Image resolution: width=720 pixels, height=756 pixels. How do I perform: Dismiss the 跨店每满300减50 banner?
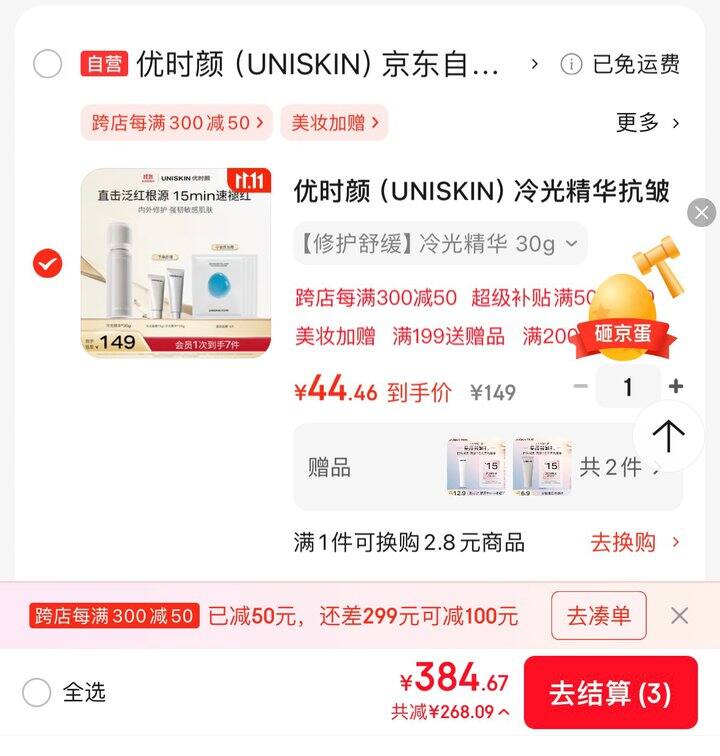pyautogui.click(x=679, y=616)
